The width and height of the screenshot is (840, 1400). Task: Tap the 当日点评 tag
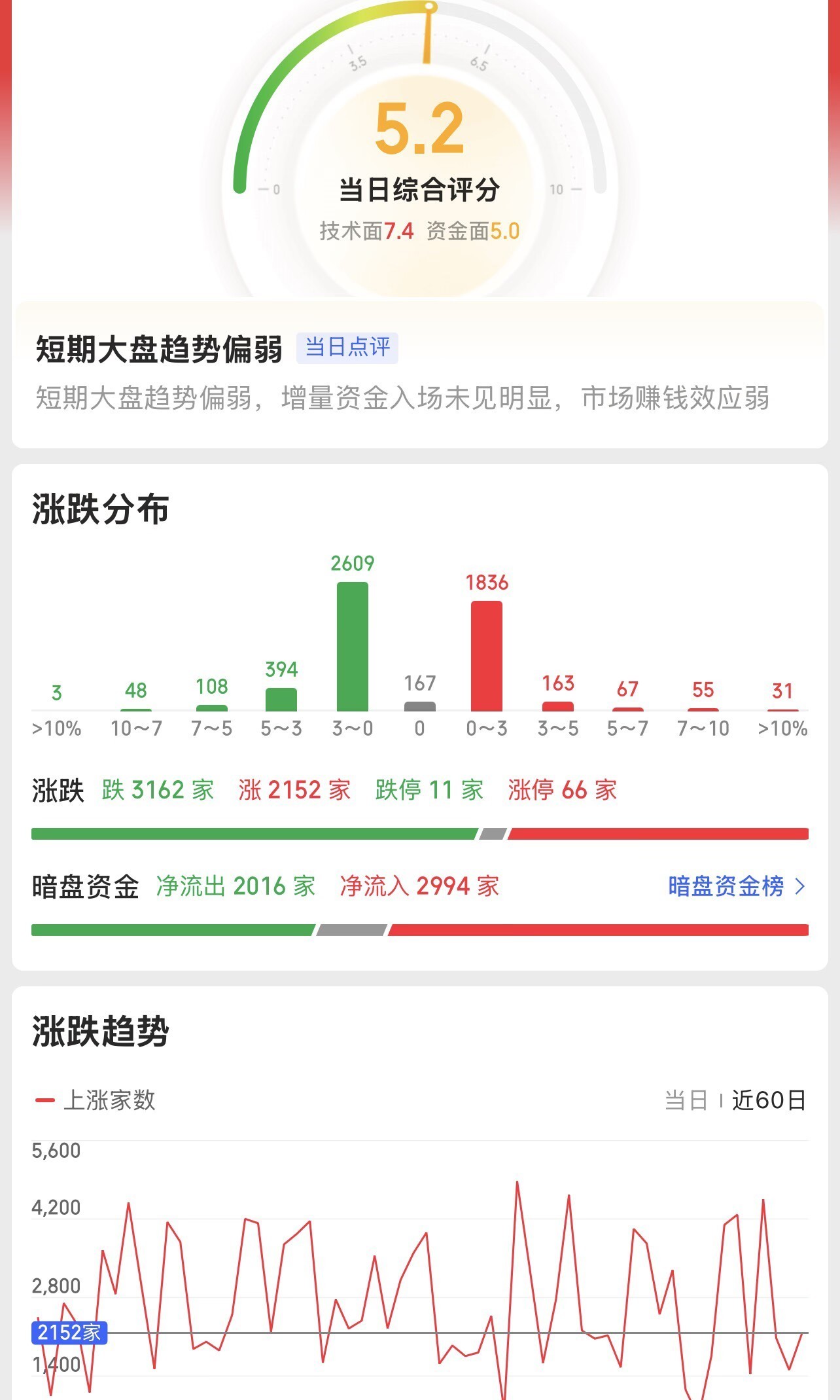347,348
